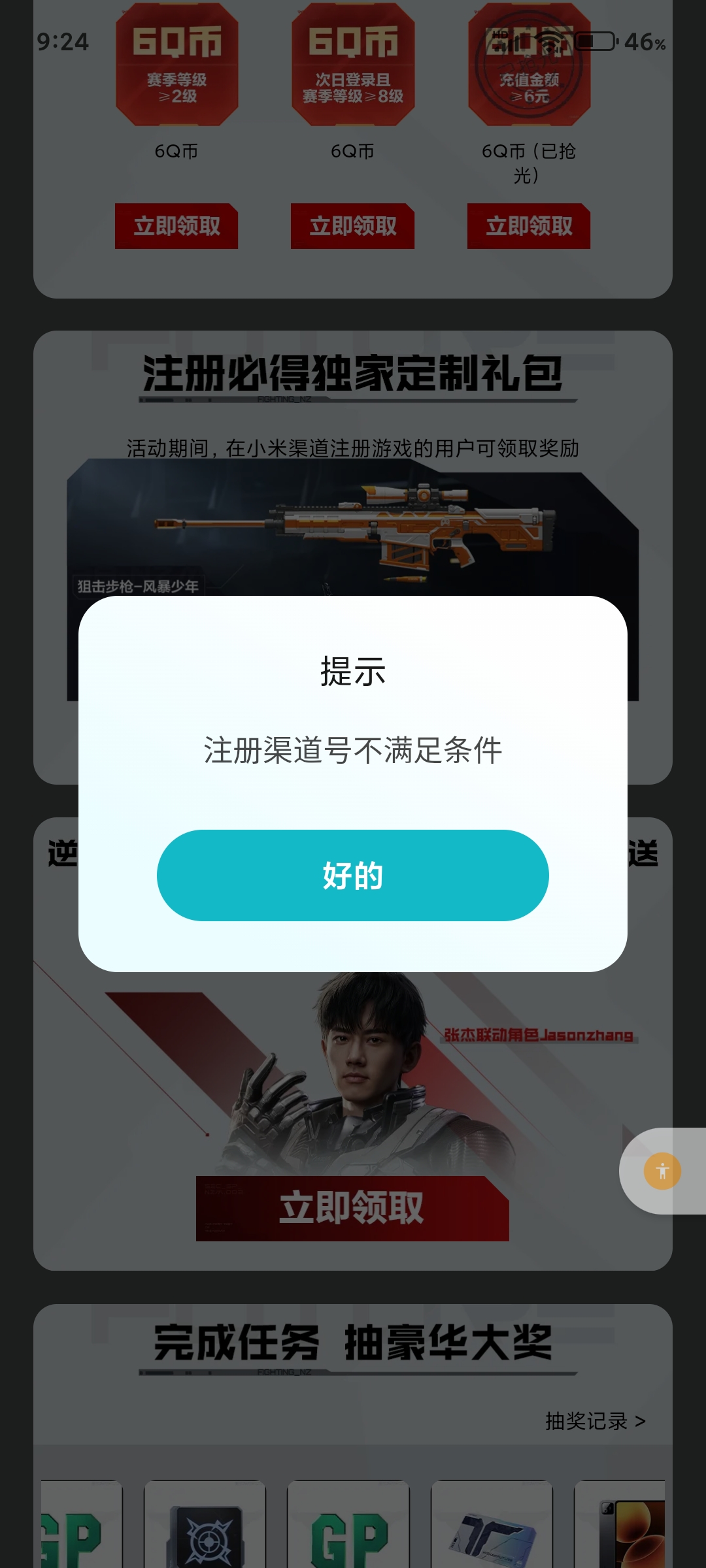
Task: Tap 好的 to dismiss the dialog
Action: pos(352,875)
